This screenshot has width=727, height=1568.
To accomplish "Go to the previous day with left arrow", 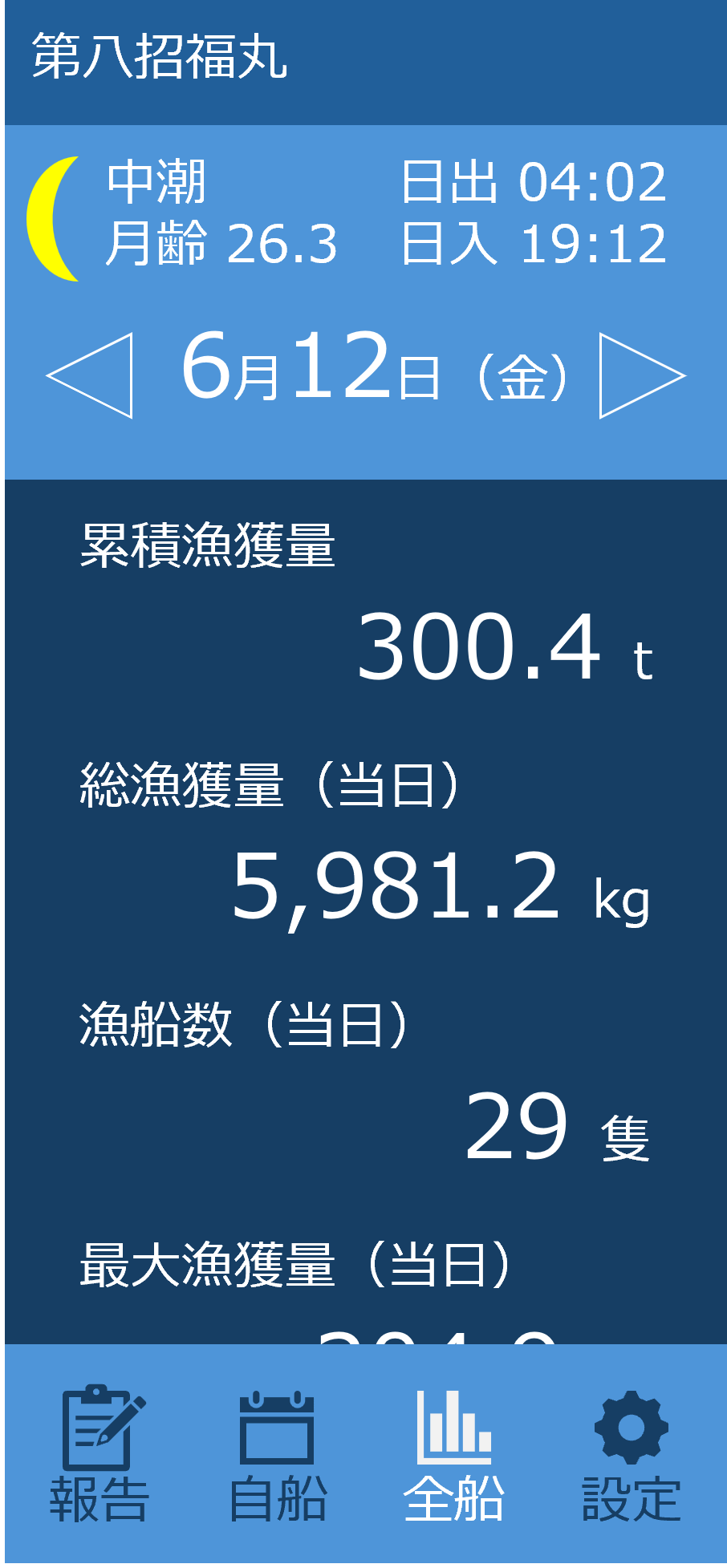I will (89, 375).
